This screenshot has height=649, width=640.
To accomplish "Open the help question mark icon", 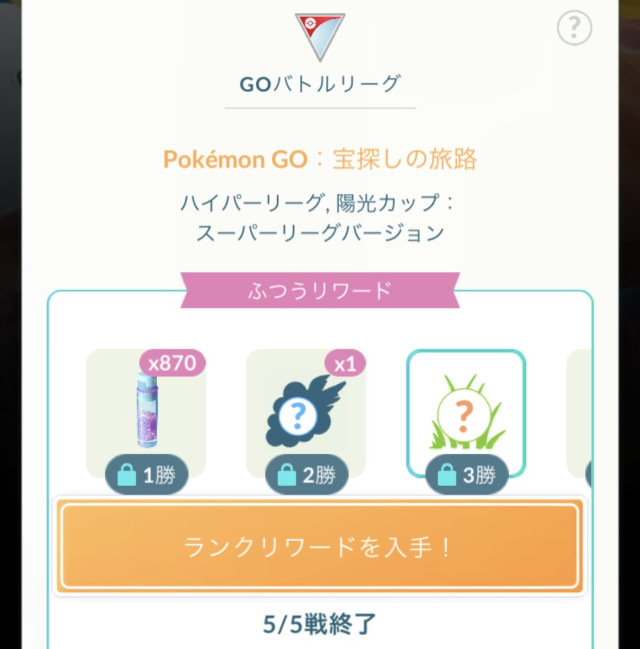I will click(x=574, y=27).
